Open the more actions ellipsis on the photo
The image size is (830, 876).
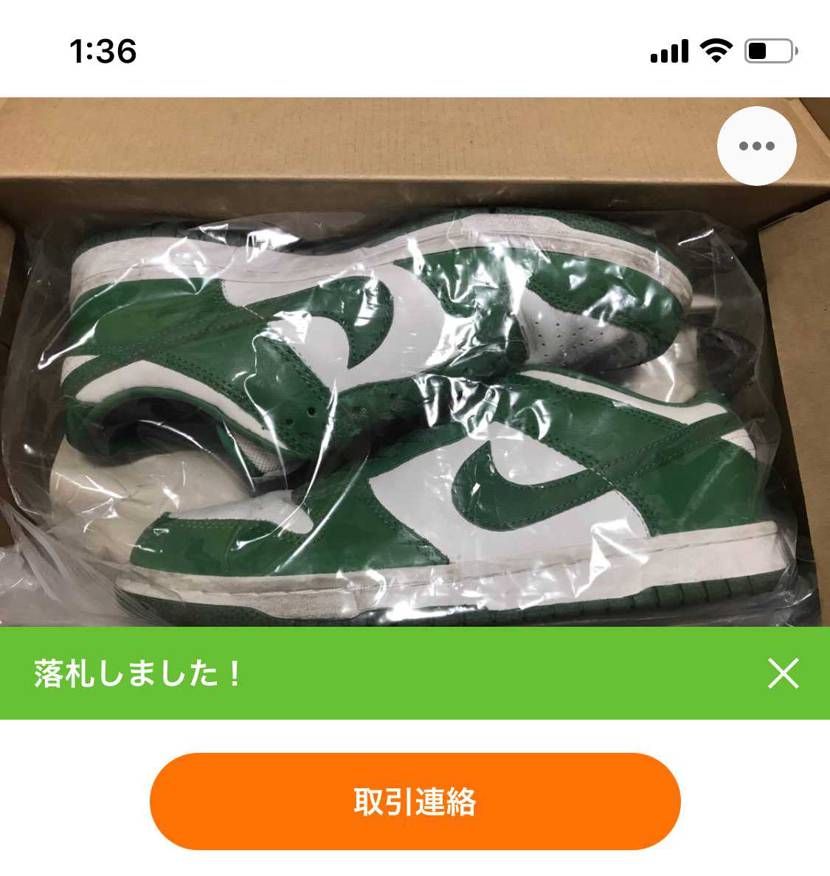[757, 146]
